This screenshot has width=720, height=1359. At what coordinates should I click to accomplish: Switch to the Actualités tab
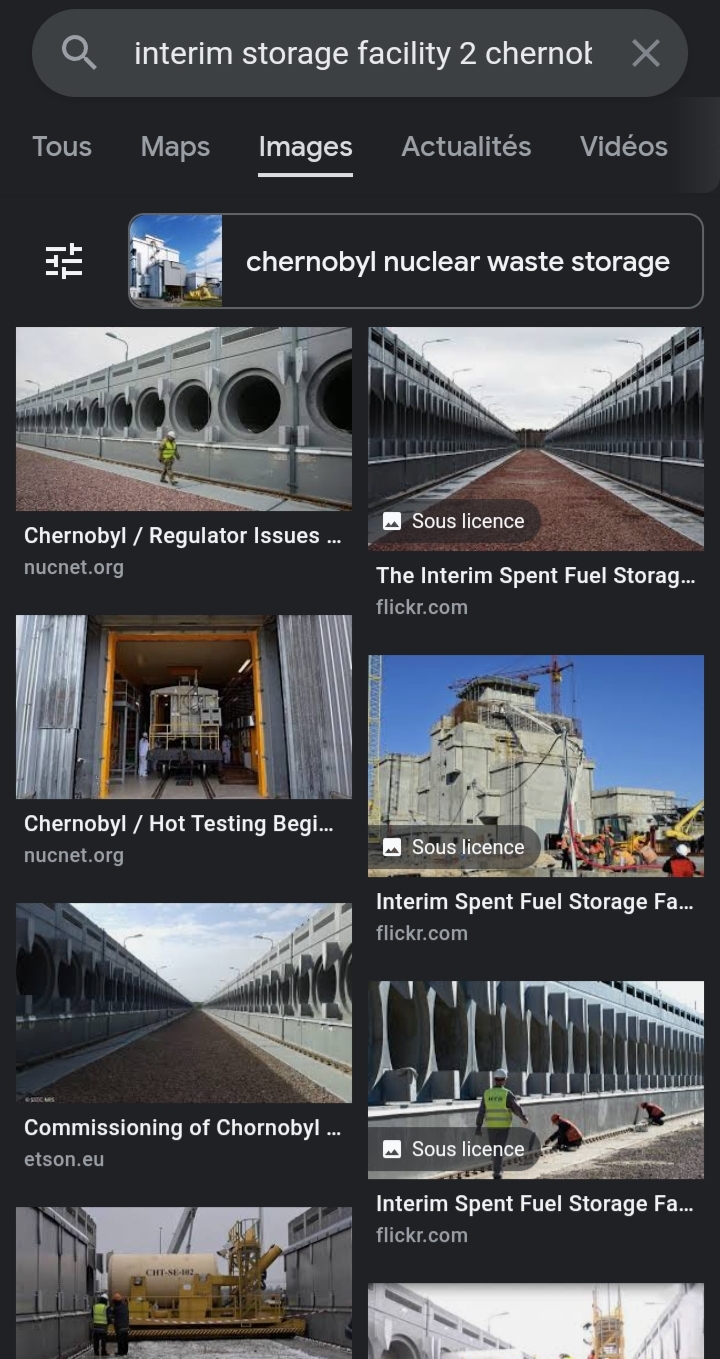point(466,146)
